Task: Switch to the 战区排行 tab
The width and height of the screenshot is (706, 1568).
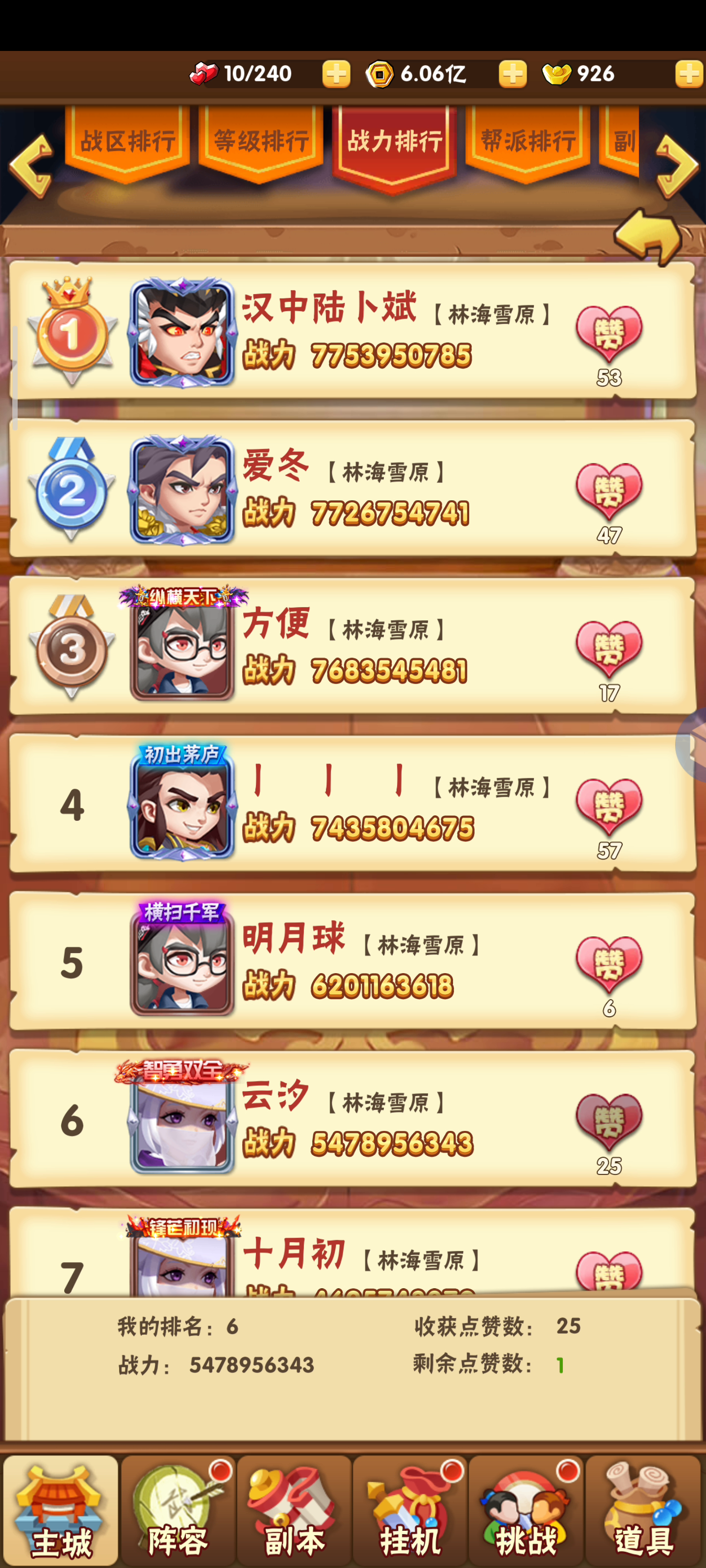Action: point(127,144)
